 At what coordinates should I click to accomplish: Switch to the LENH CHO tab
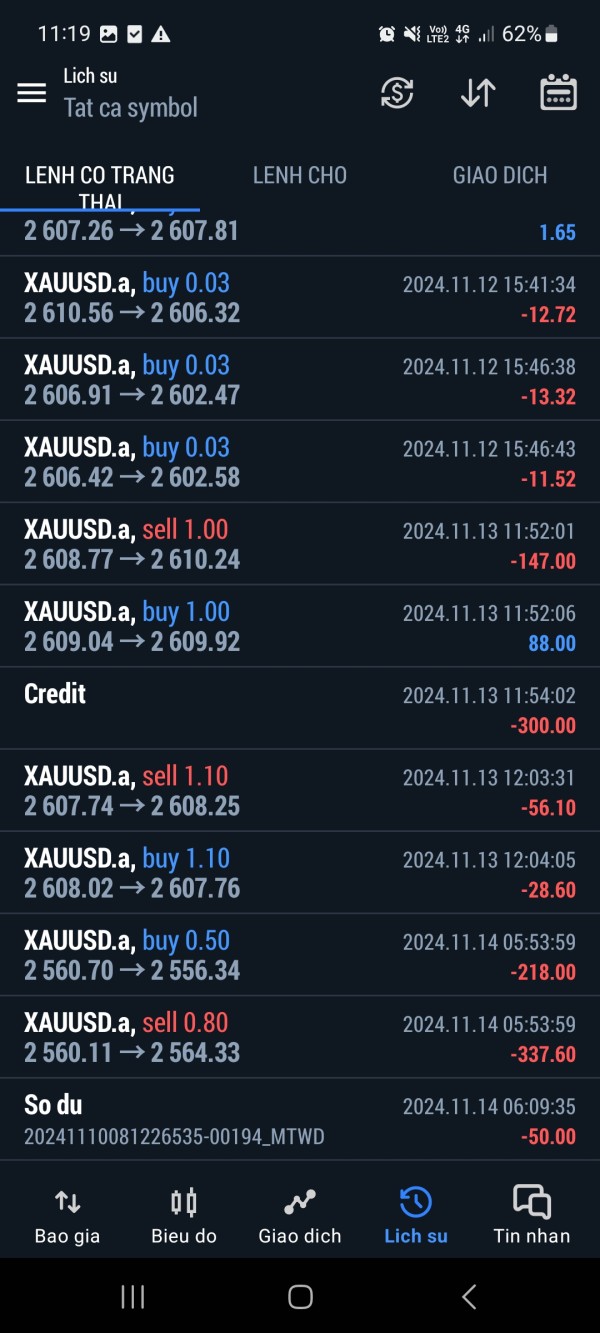pyautogui.click(x=300, y=175)
